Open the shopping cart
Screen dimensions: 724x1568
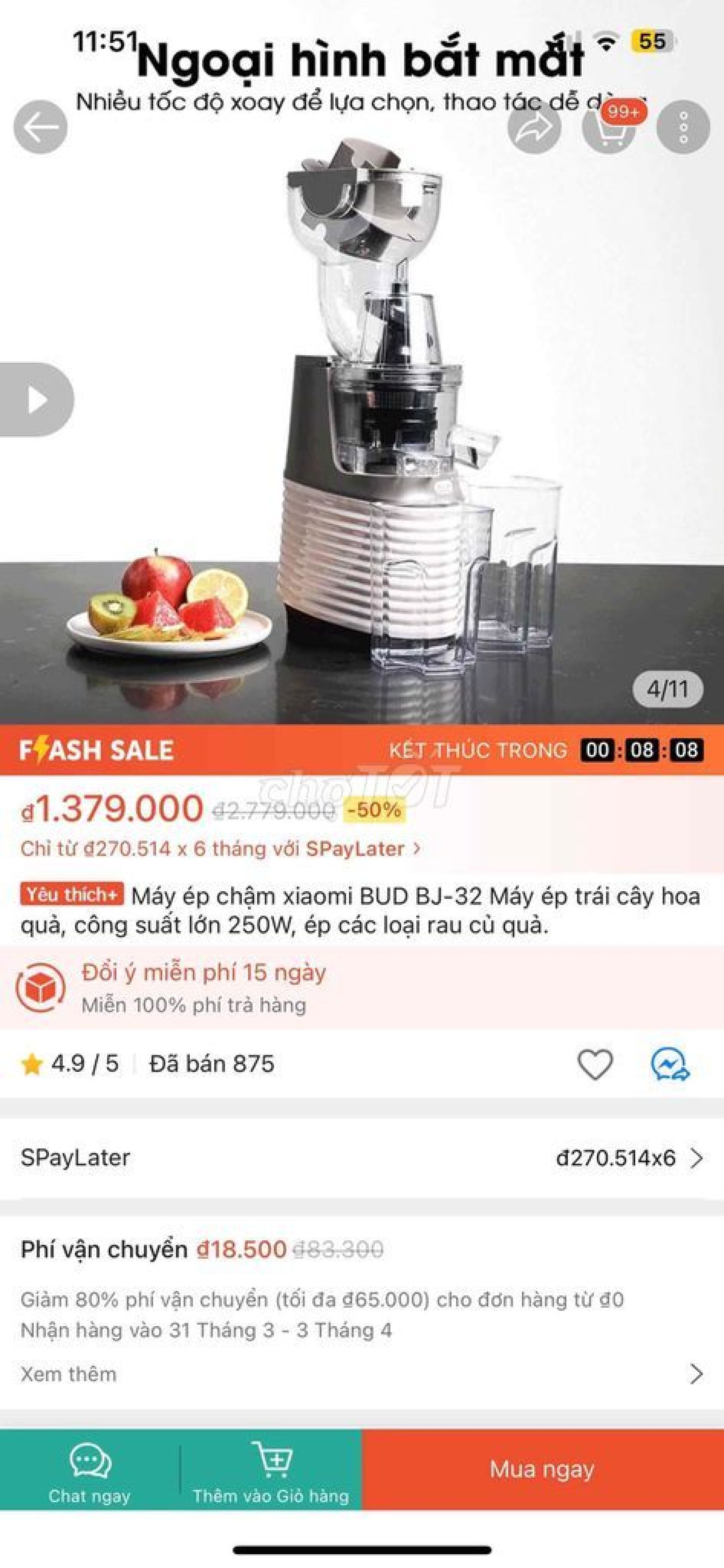[609, 127]
